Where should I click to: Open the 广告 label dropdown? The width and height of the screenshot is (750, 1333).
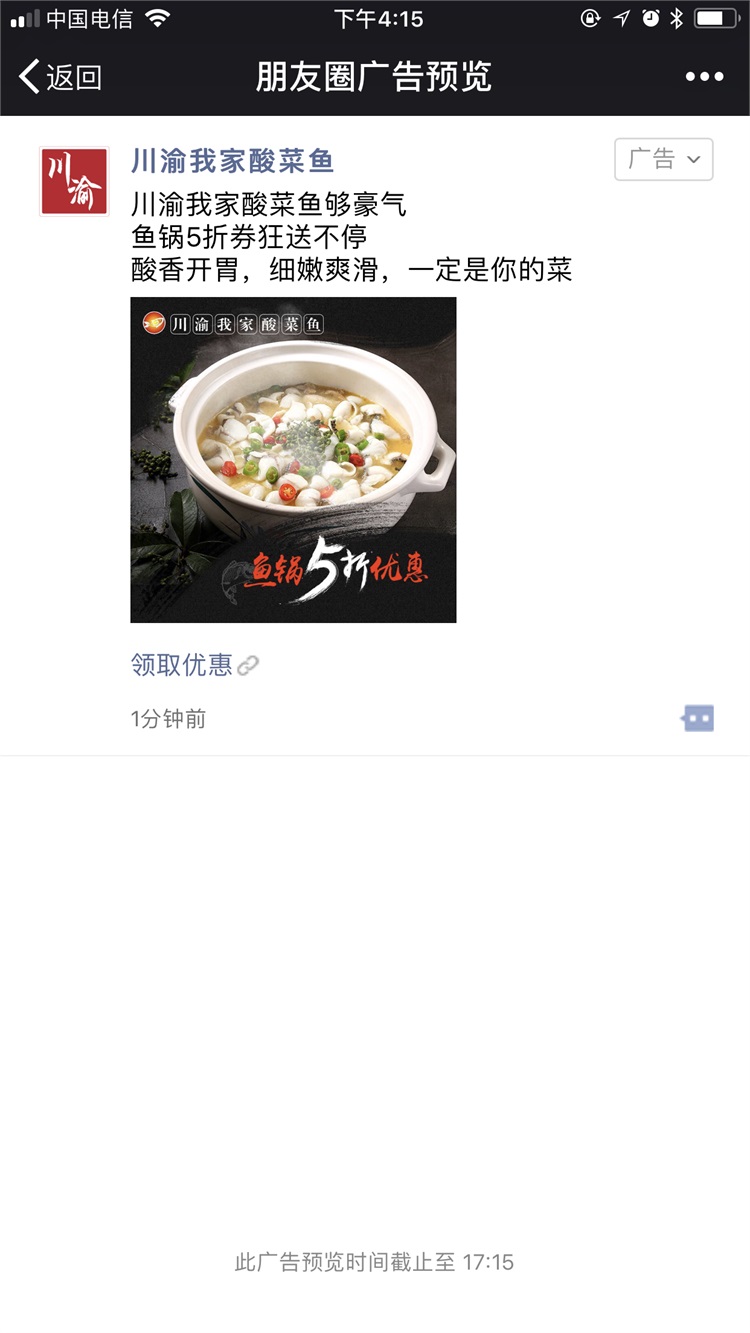click(x=662, y=158)
